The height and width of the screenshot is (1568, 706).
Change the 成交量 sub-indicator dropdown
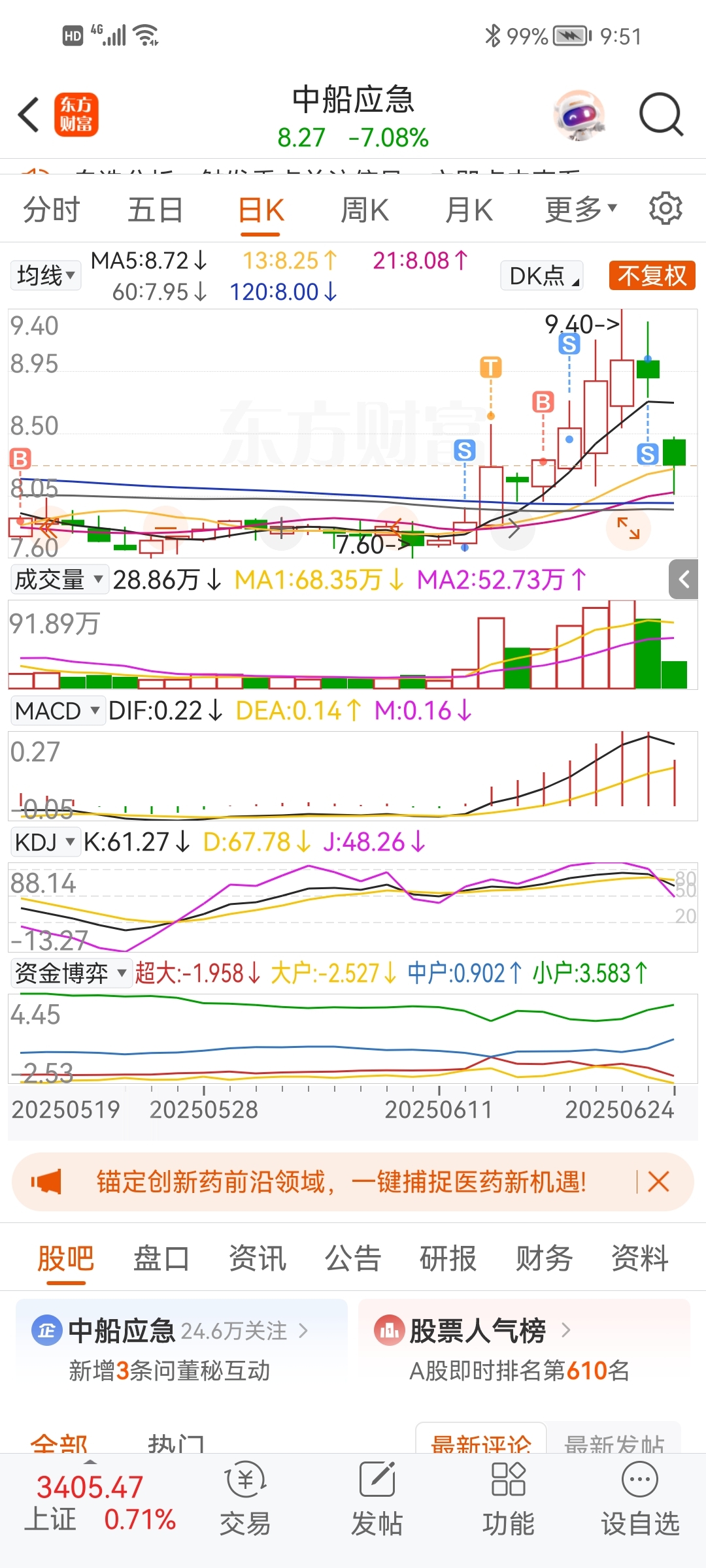click(x=59, y=580)
